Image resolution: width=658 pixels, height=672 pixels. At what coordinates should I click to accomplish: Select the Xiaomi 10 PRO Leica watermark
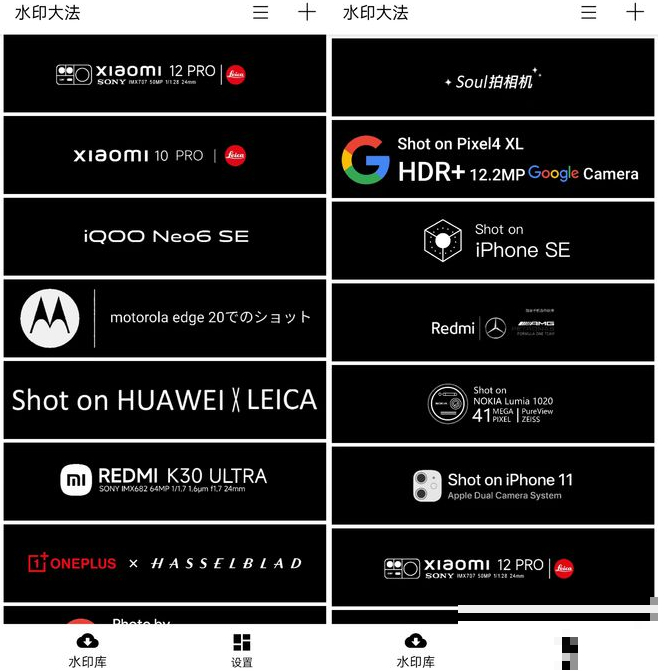tap(165, 156)
